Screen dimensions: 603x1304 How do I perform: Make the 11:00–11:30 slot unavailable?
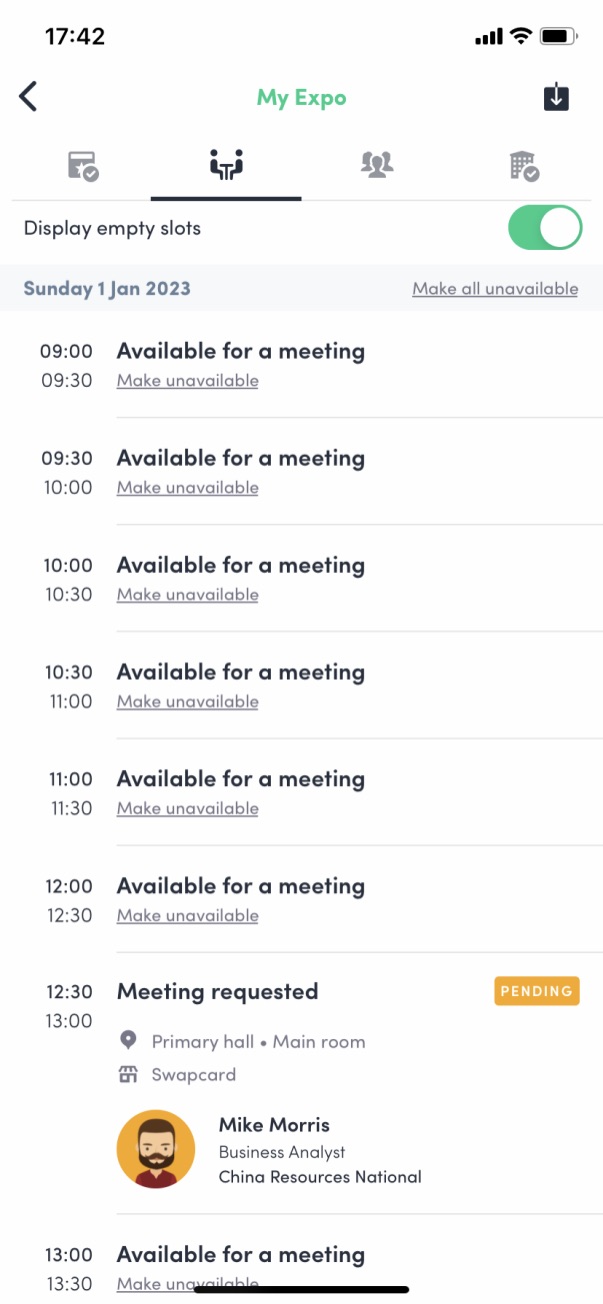click(187, 809)
